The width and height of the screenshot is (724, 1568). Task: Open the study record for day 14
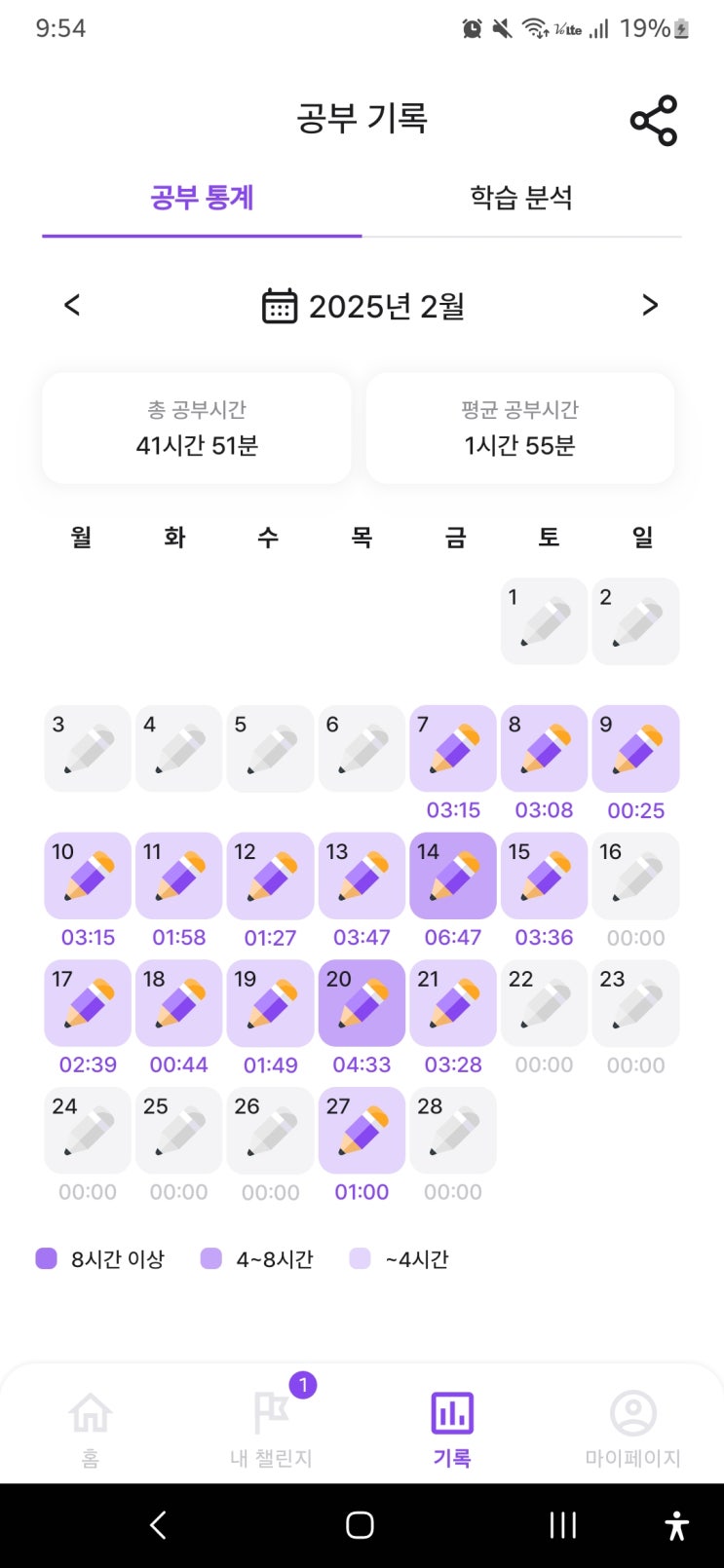(453, 876)
